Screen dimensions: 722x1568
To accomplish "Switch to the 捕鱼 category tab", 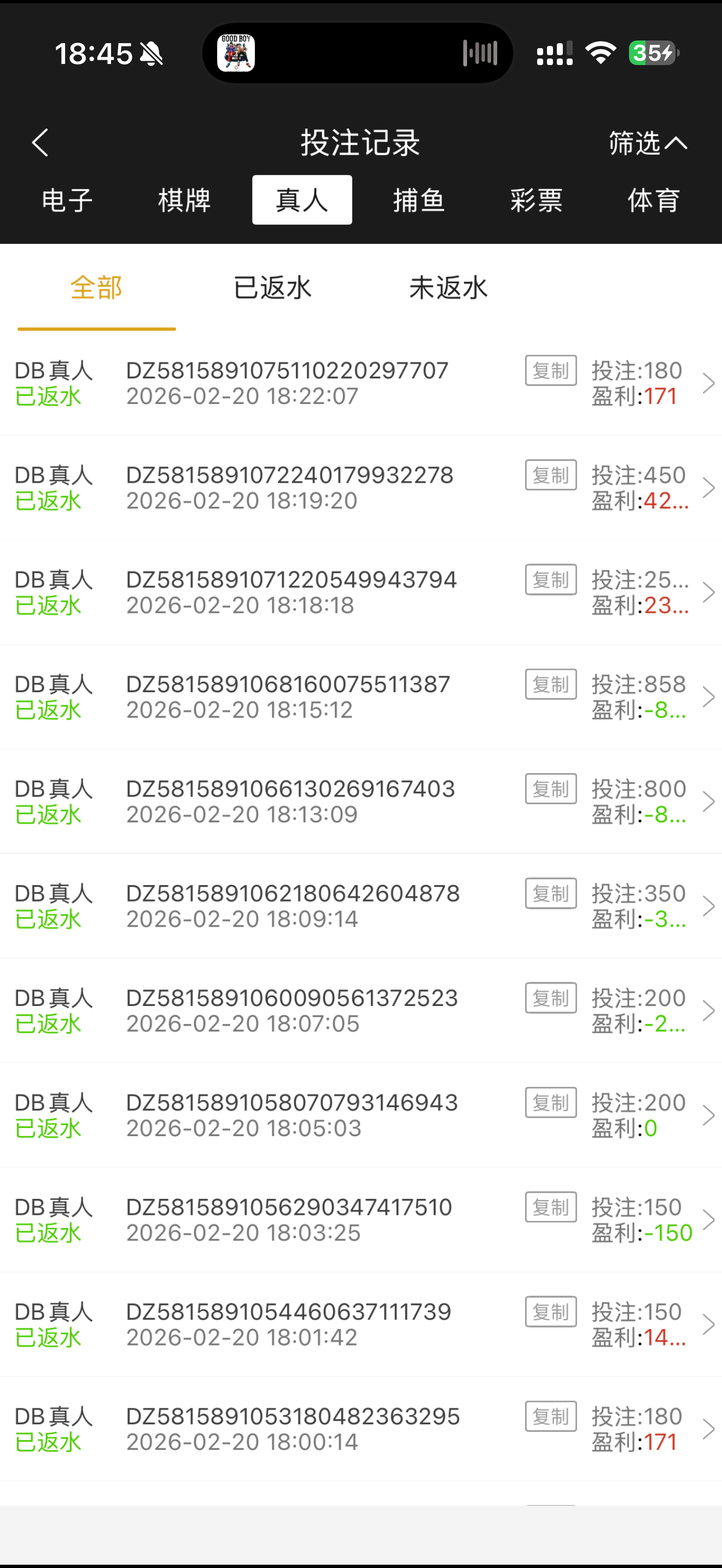I will point(419,200).
